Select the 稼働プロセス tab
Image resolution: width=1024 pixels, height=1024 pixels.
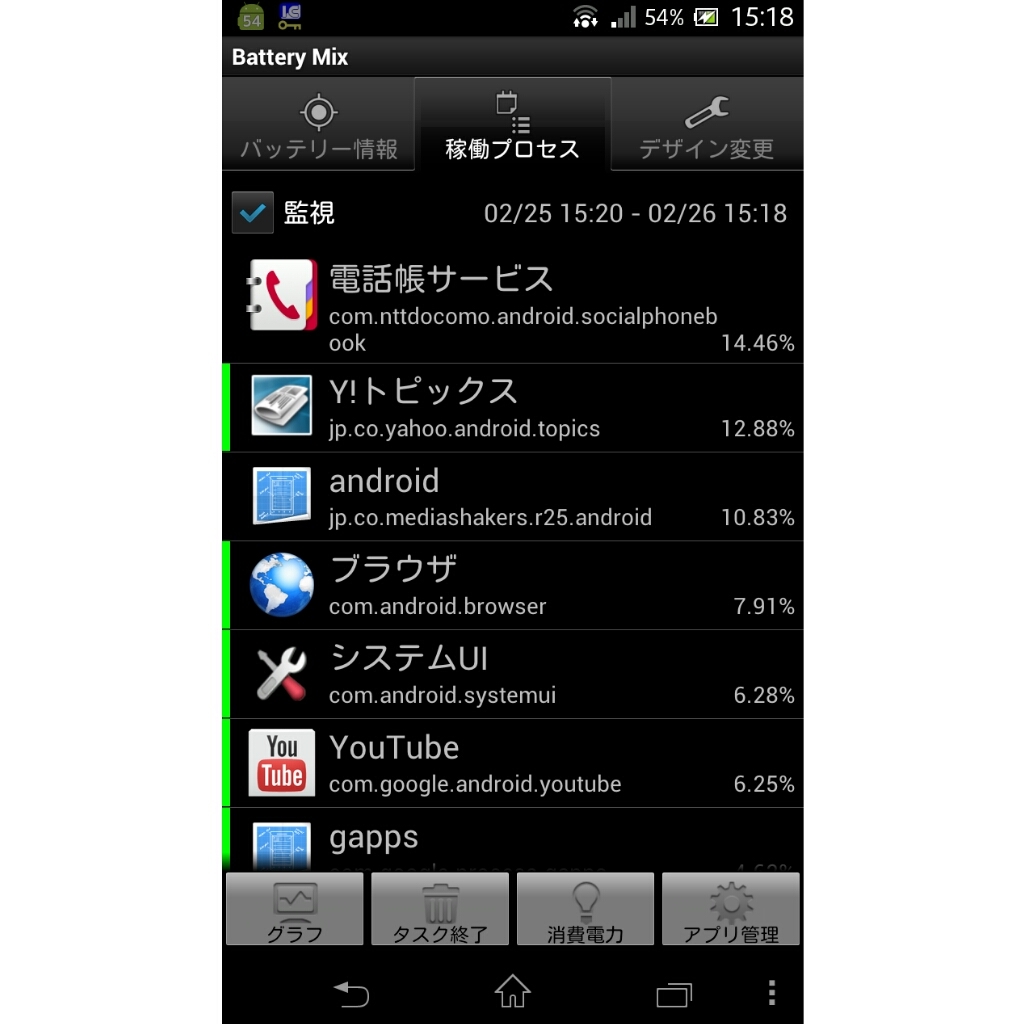click(512, 125)
